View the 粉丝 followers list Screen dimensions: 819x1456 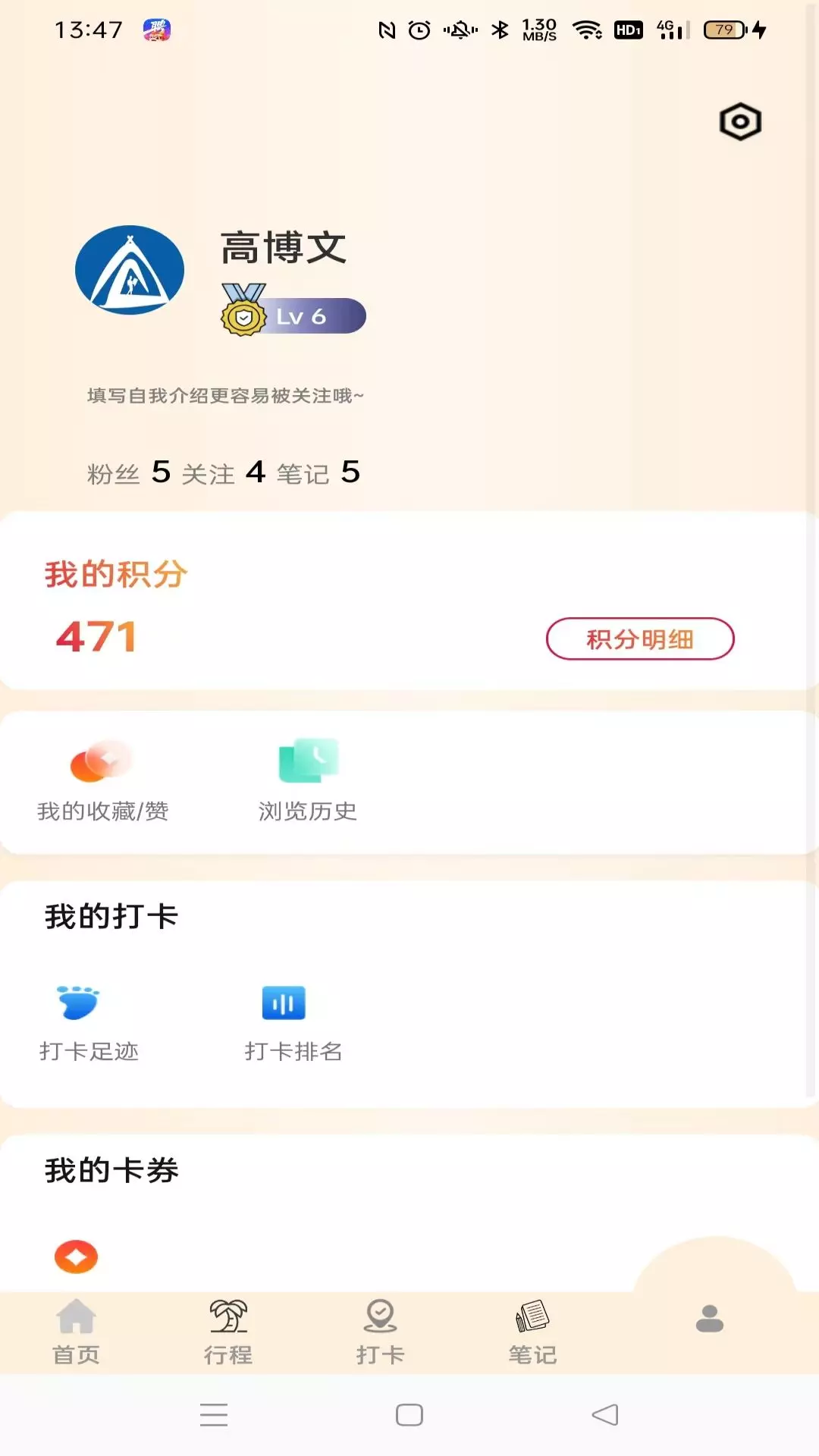coord(128,472)
